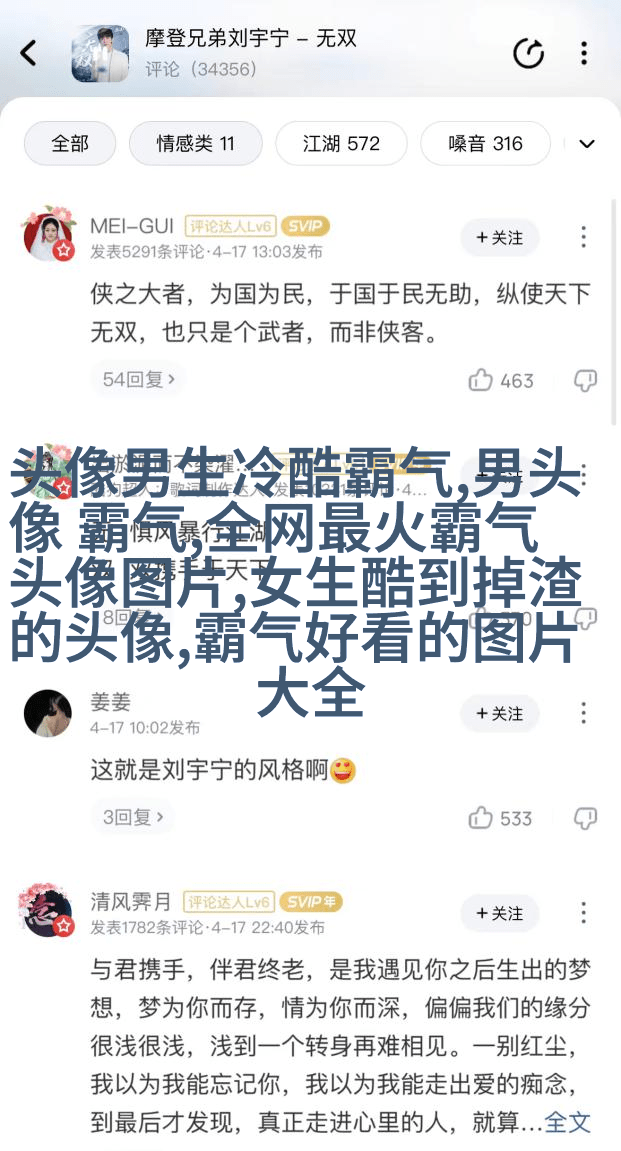
Task: View 54 replies to MEI-GUI's comment
Action: [x=138, y=379]
